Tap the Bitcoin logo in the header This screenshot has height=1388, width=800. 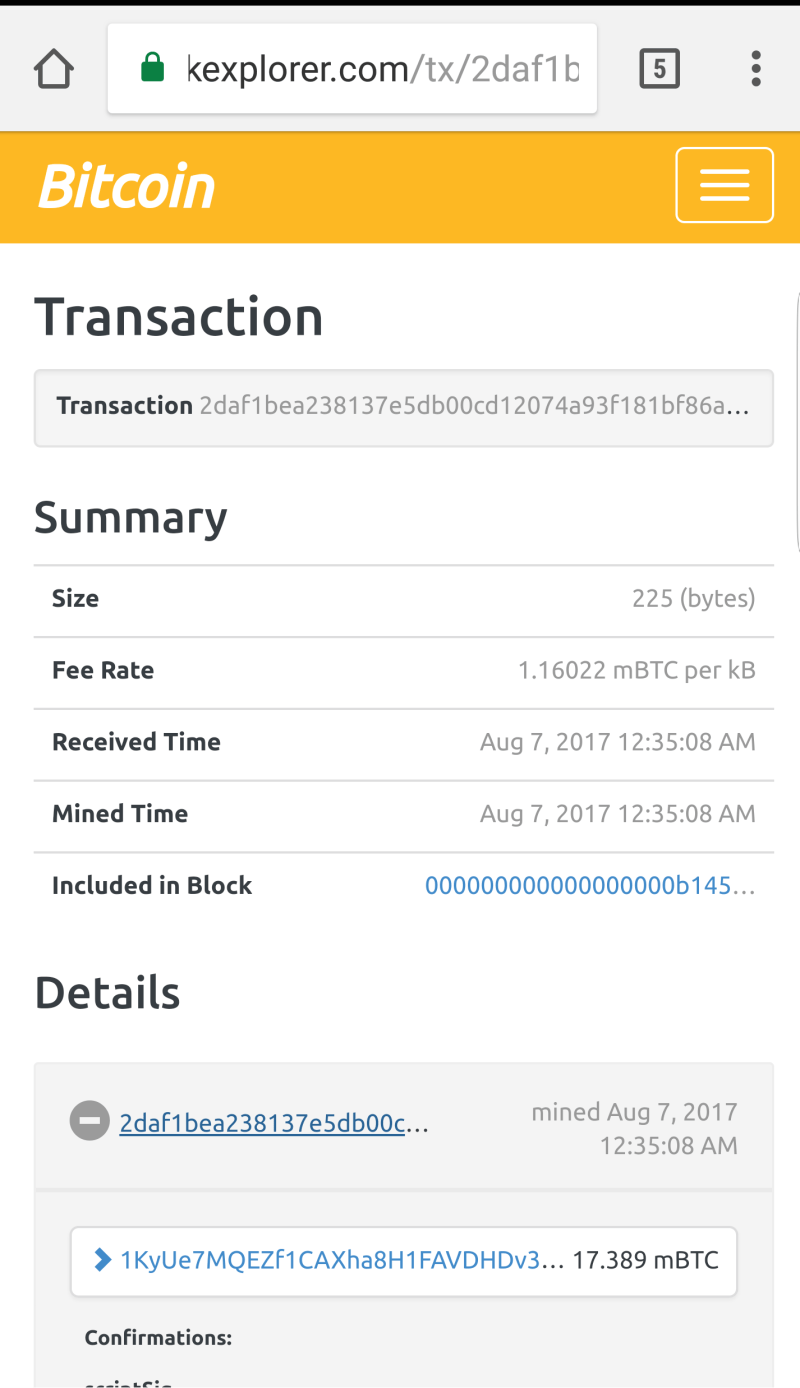pos(126,185)
